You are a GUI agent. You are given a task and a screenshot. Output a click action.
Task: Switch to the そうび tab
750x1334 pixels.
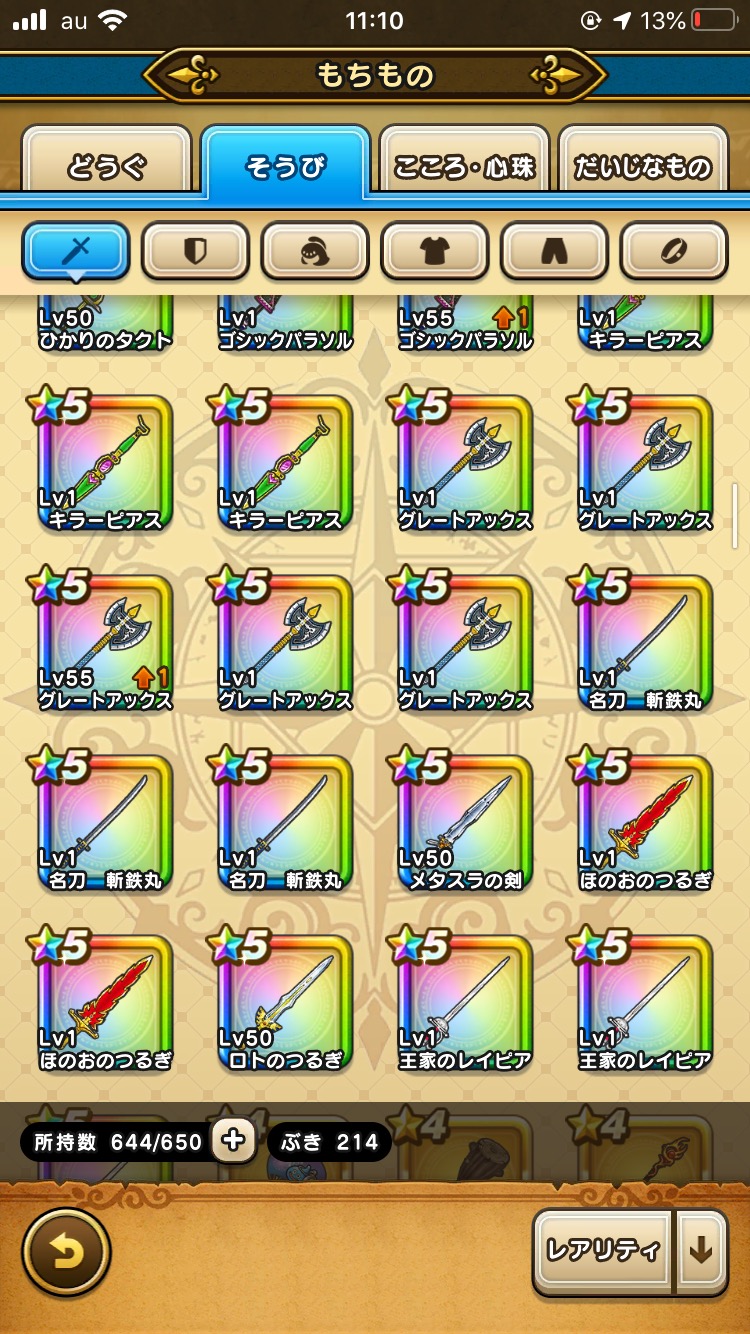tap(285, 160)
